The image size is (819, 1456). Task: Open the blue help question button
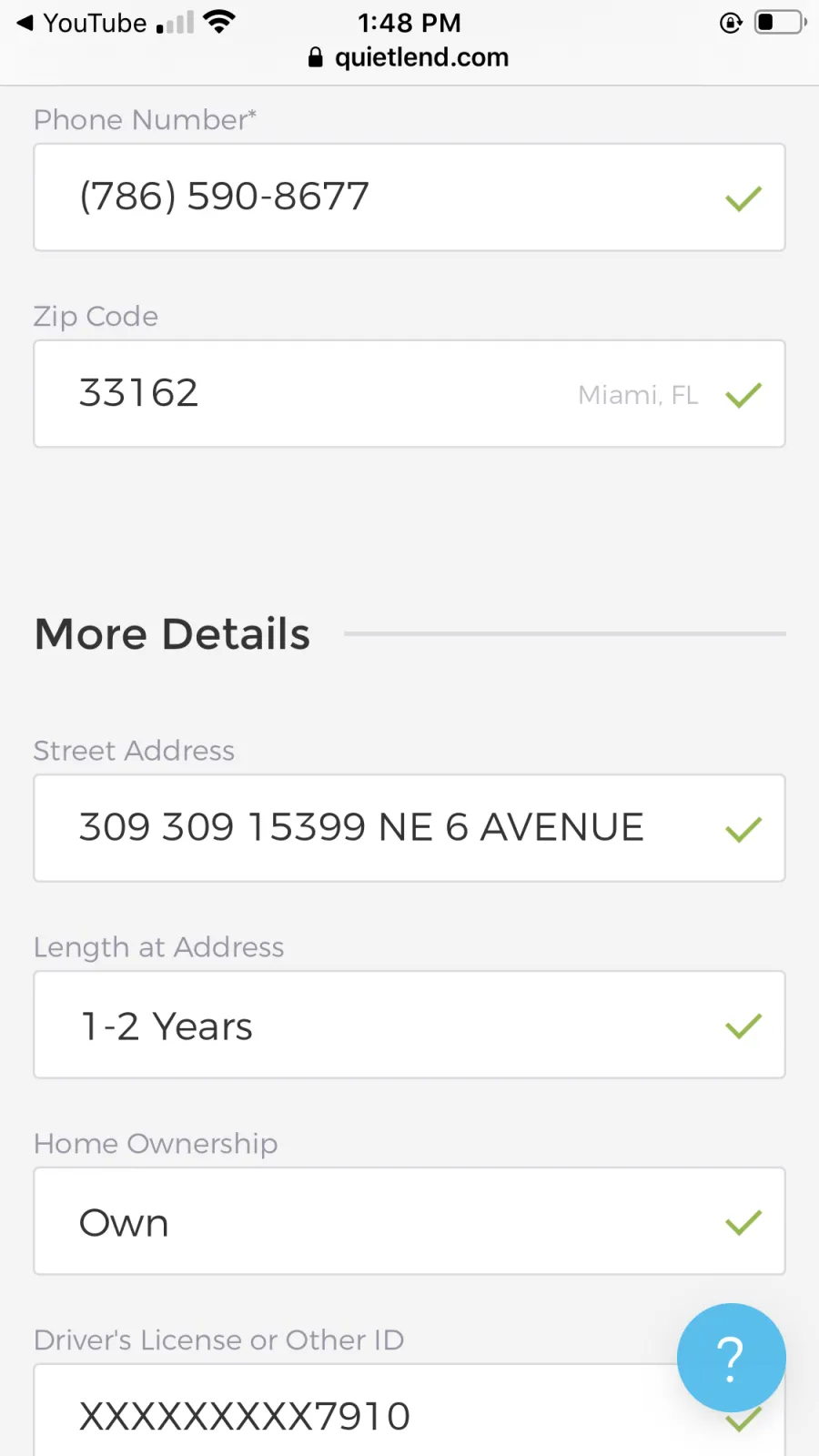[732, 1358]
